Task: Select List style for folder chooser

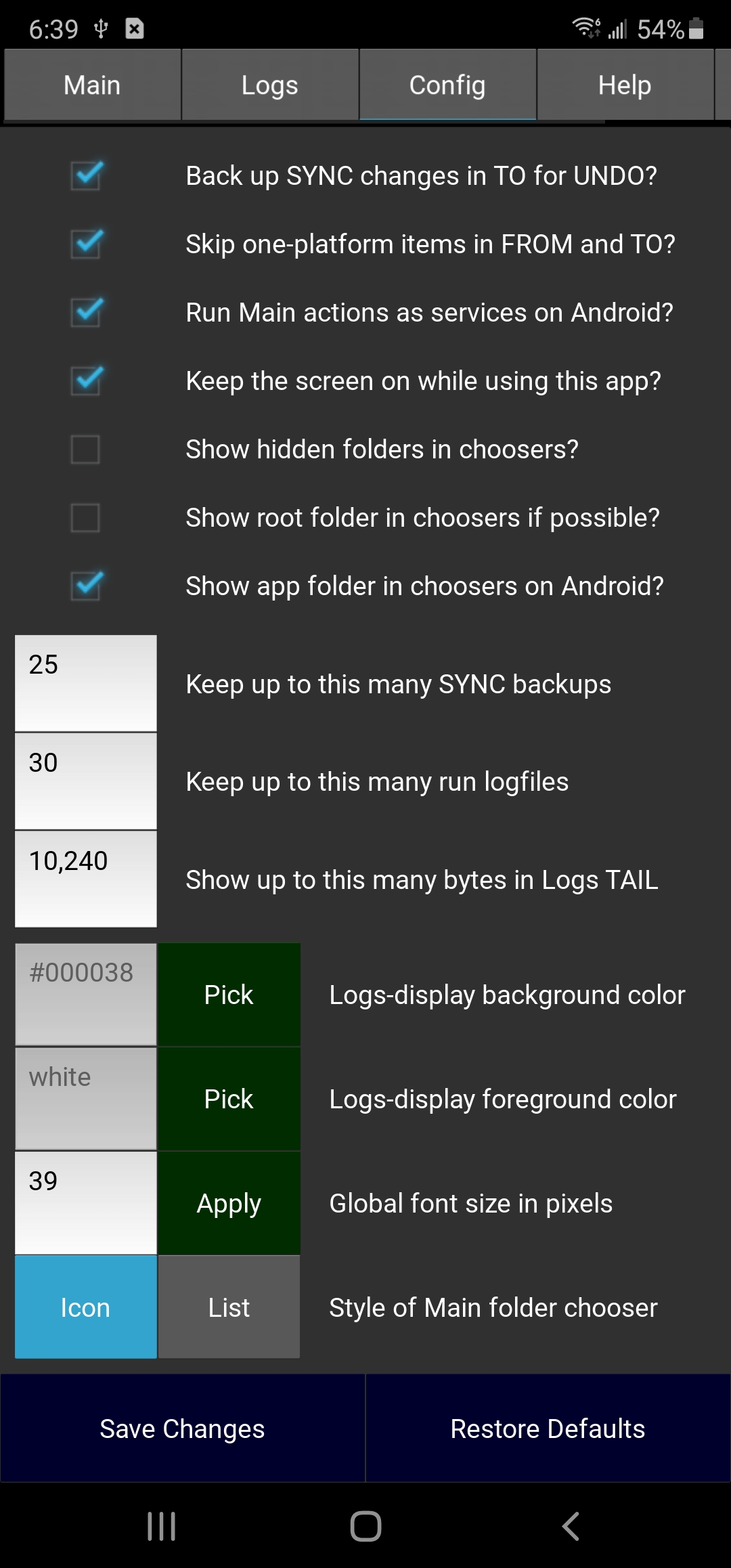Action: pyautogui.click(x=229, y=1307)
